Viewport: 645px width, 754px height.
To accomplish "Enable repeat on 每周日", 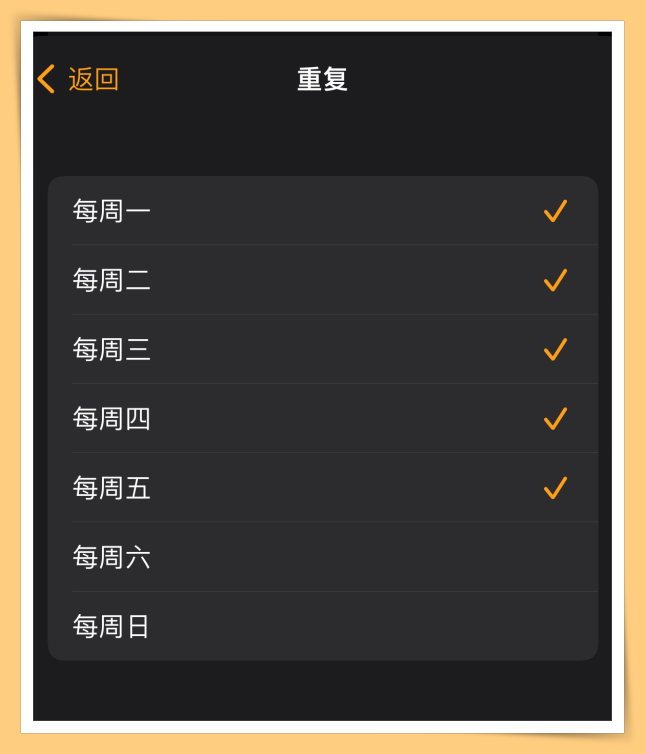I will (322, 626).
